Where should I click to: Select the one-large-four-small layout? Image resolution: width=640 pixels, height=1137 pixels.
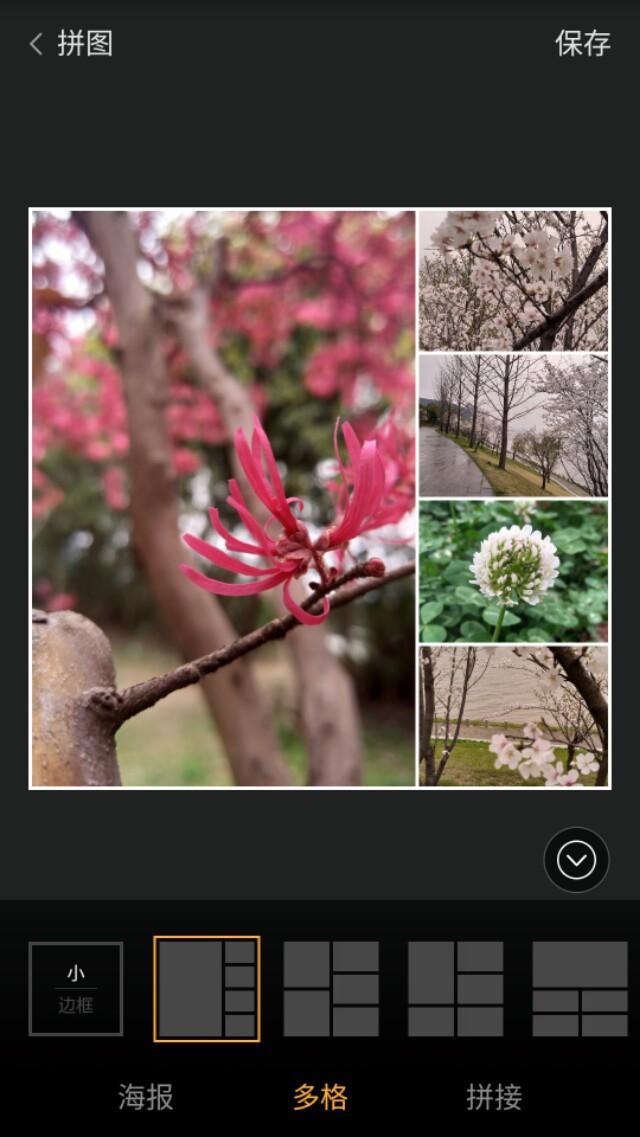(207, 988)
